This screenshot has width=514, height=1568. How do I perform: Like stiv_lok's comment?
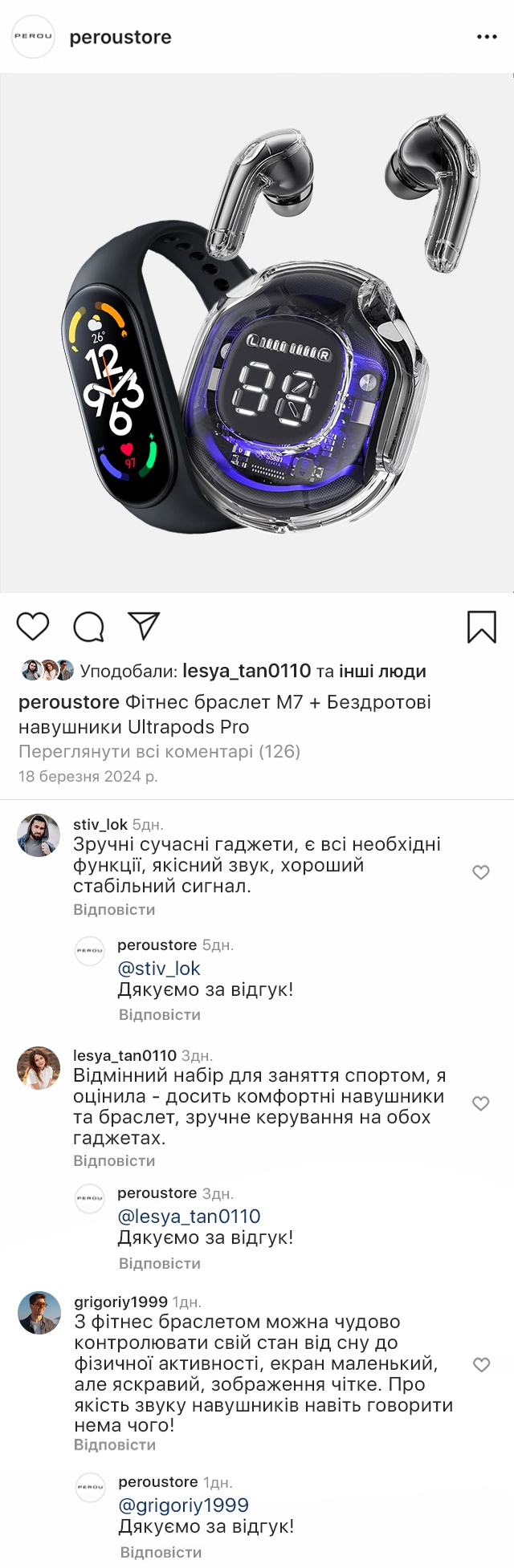[481, 872]
